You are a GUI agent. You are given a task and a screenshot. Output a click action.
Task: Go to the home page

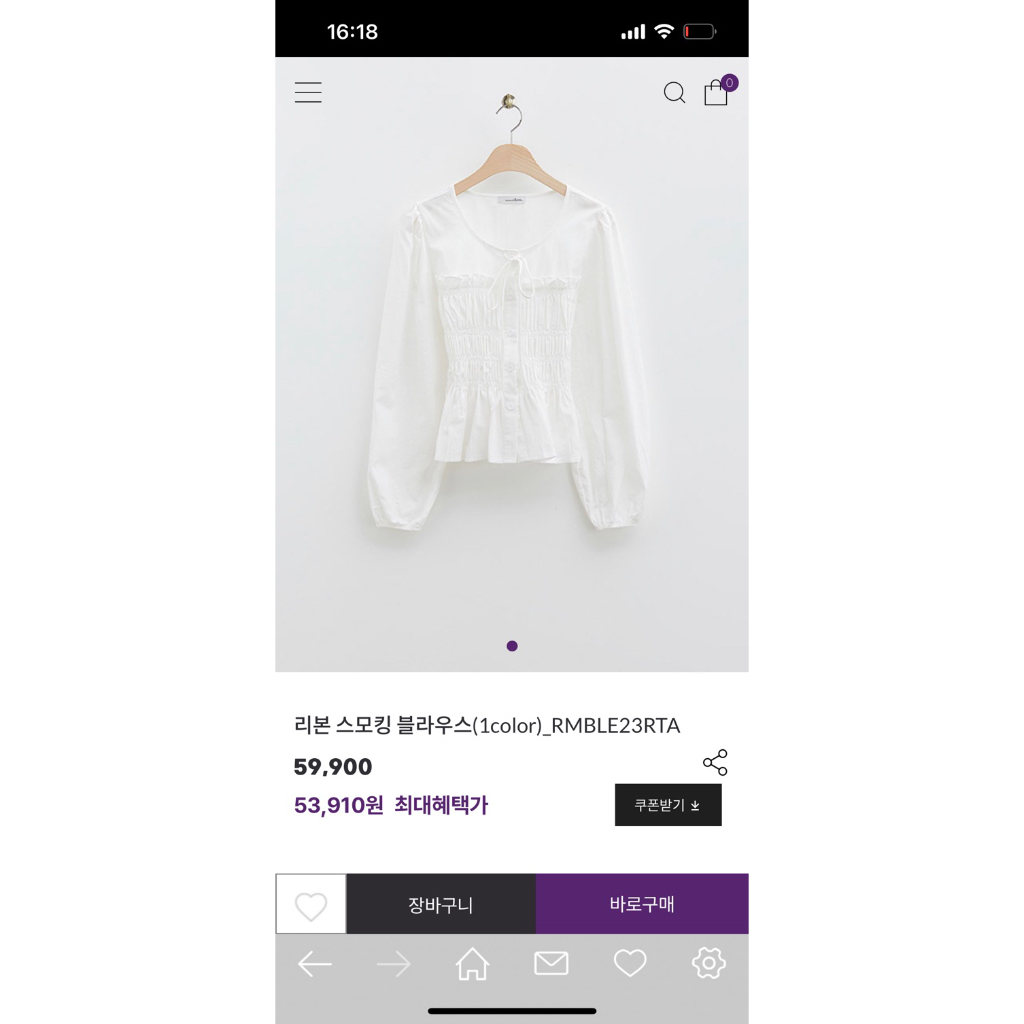coord(472,964)
